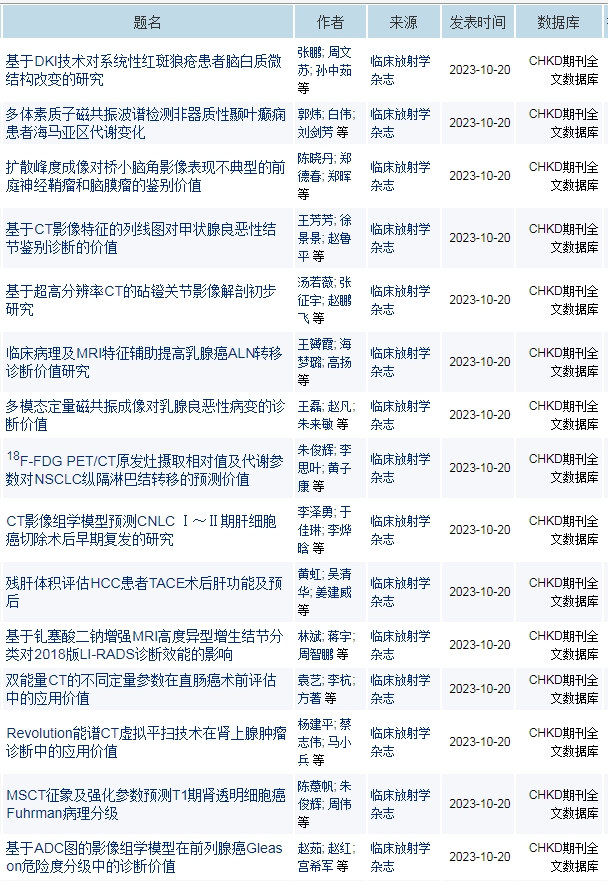The image size is (608, 881).
Task: View the 双能量CT直肠癌术前评估 article
Action: (x=143, y=689)
